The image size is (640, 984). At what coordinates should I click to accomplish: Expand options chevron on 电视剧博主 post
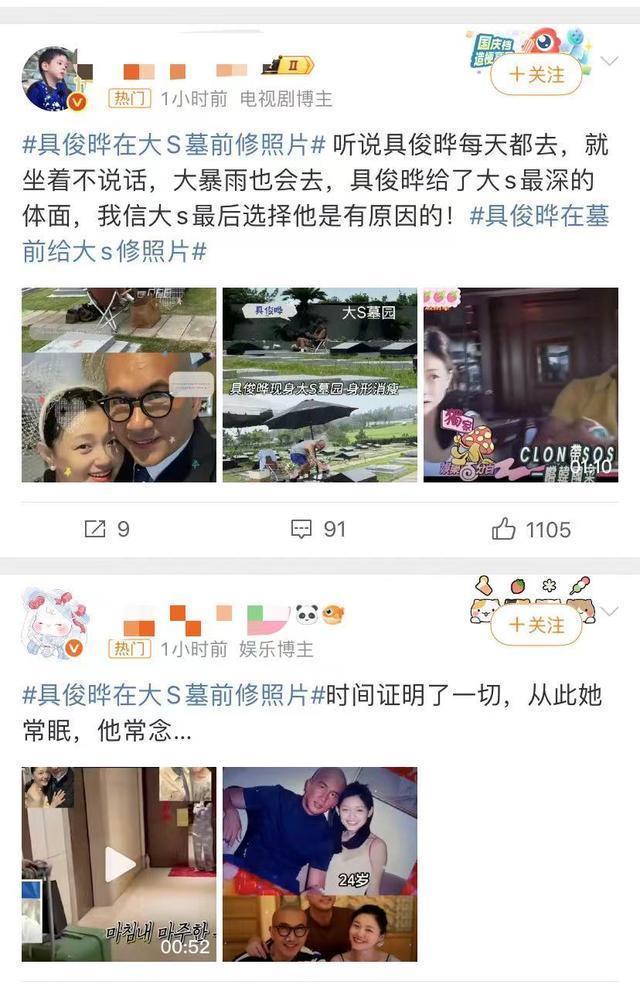click(609, 61)
